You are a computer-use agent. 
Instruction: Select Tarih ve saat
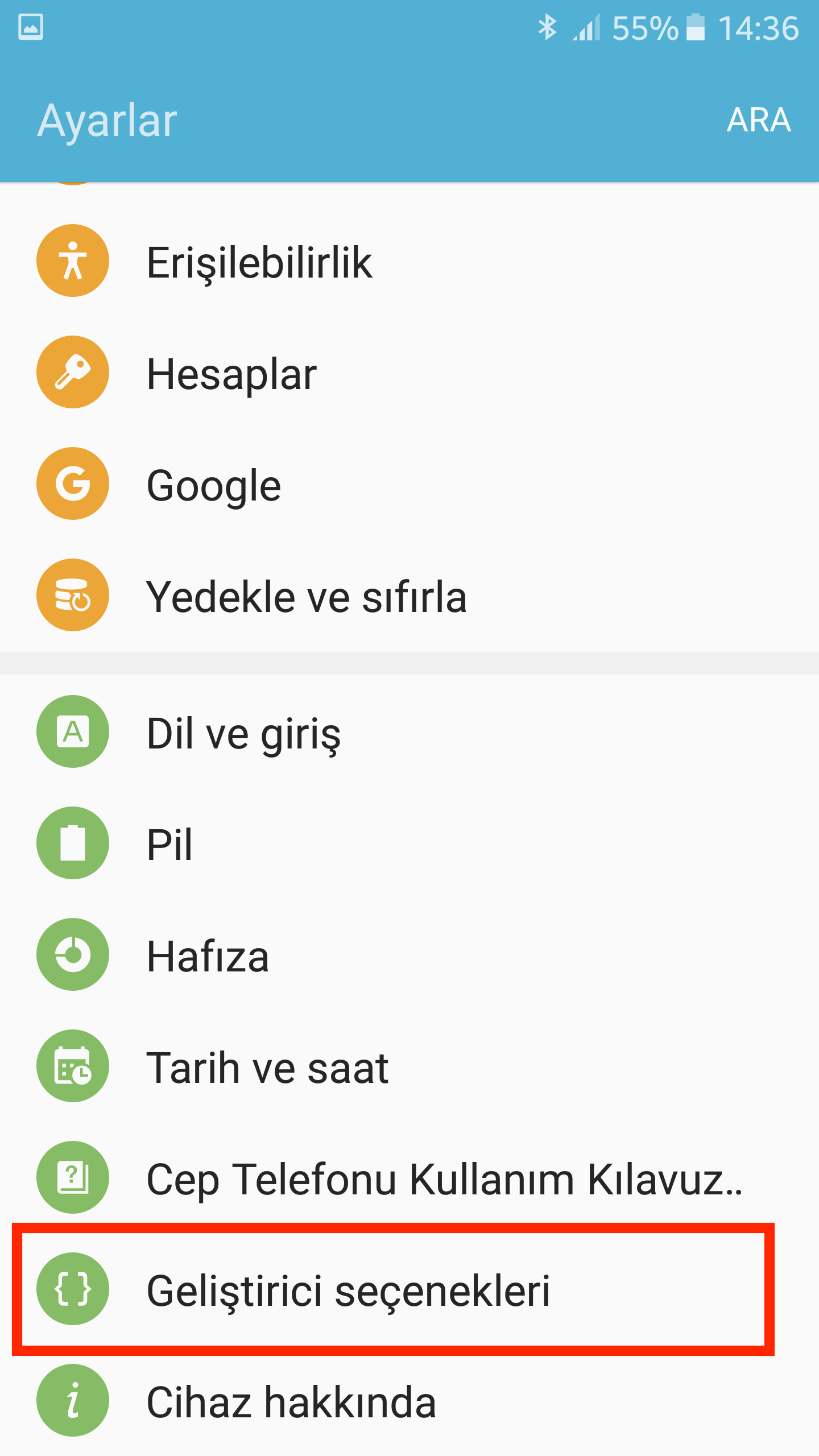(409, 1066)
